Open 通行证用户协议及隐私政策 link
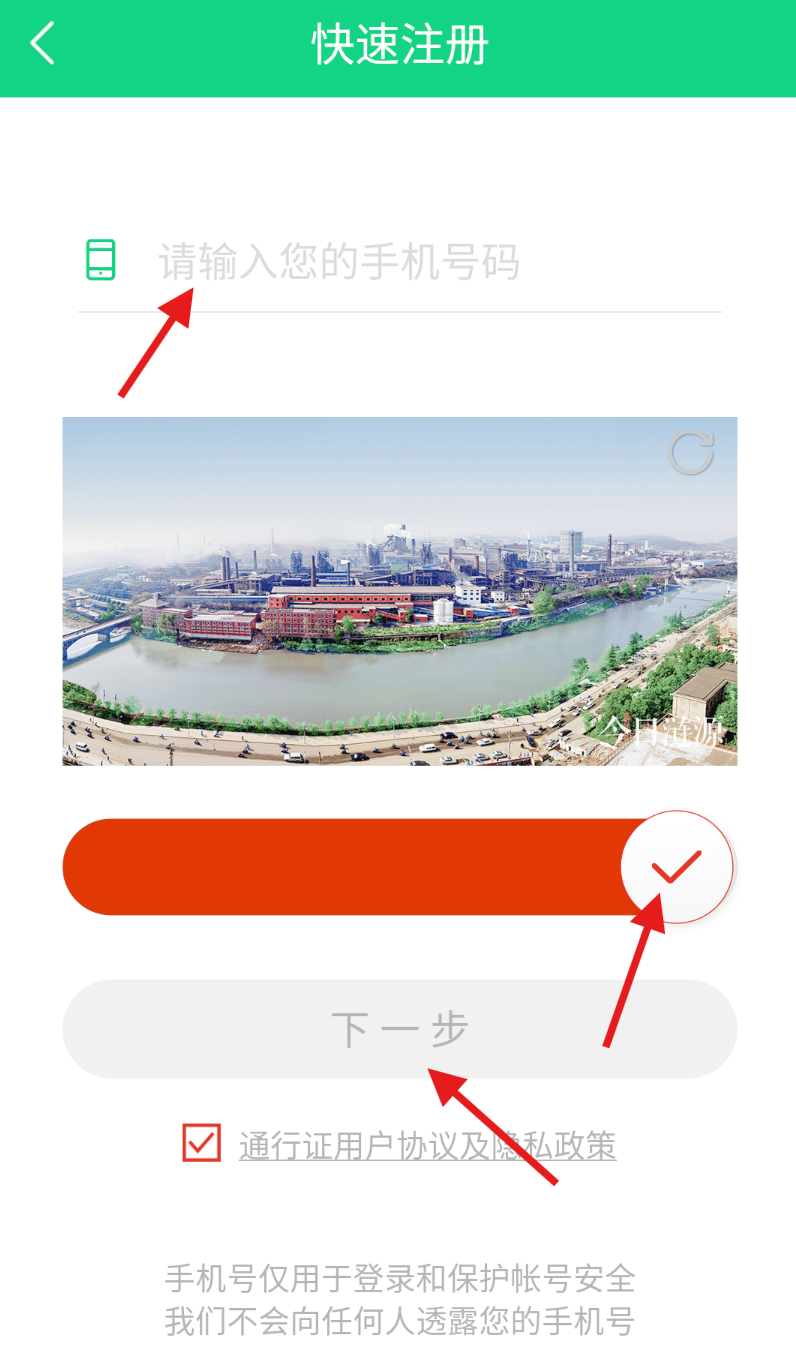The height and width of the screenshot is (1368, 796). click(x=427, y=1146)
